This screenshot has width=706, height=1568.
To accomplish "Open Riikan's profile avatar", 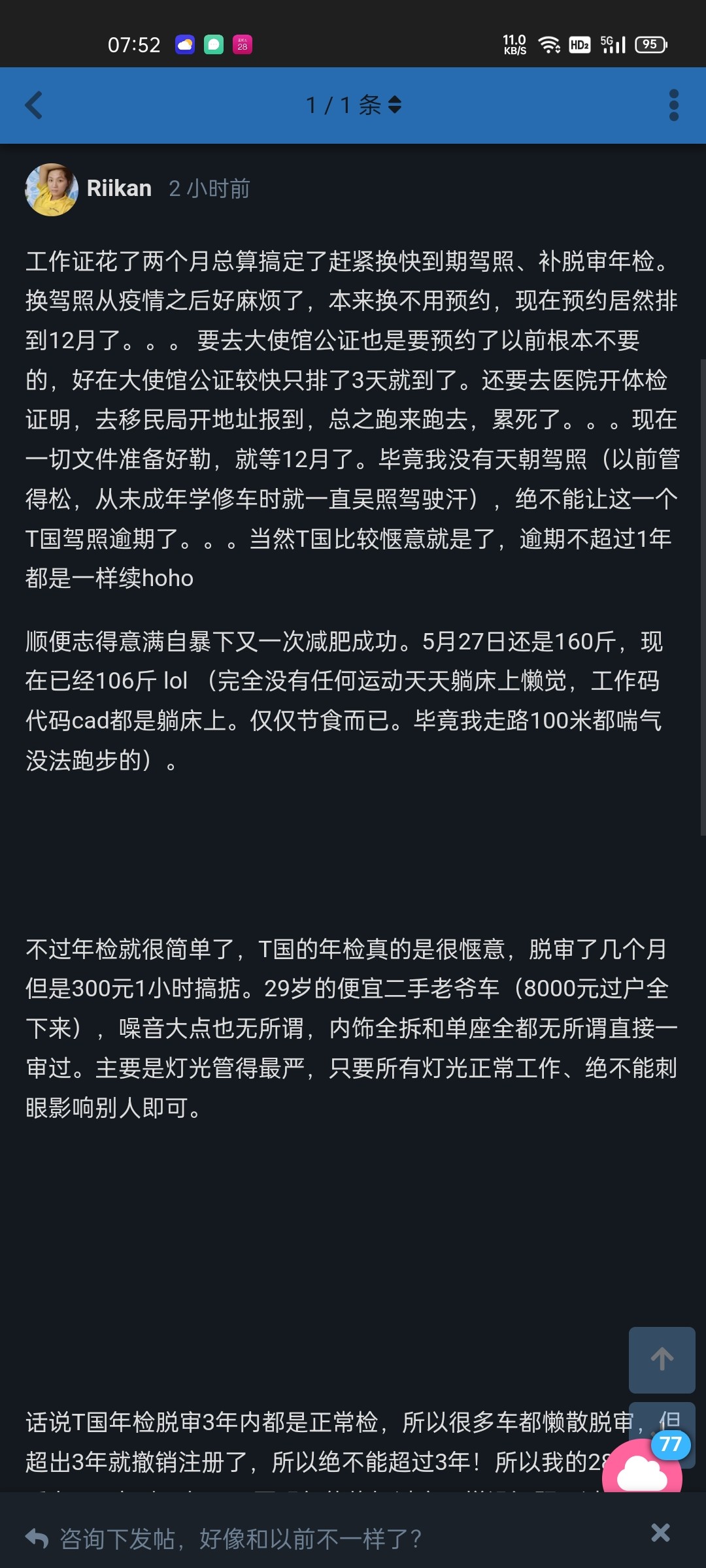I will tap(52, 189).
